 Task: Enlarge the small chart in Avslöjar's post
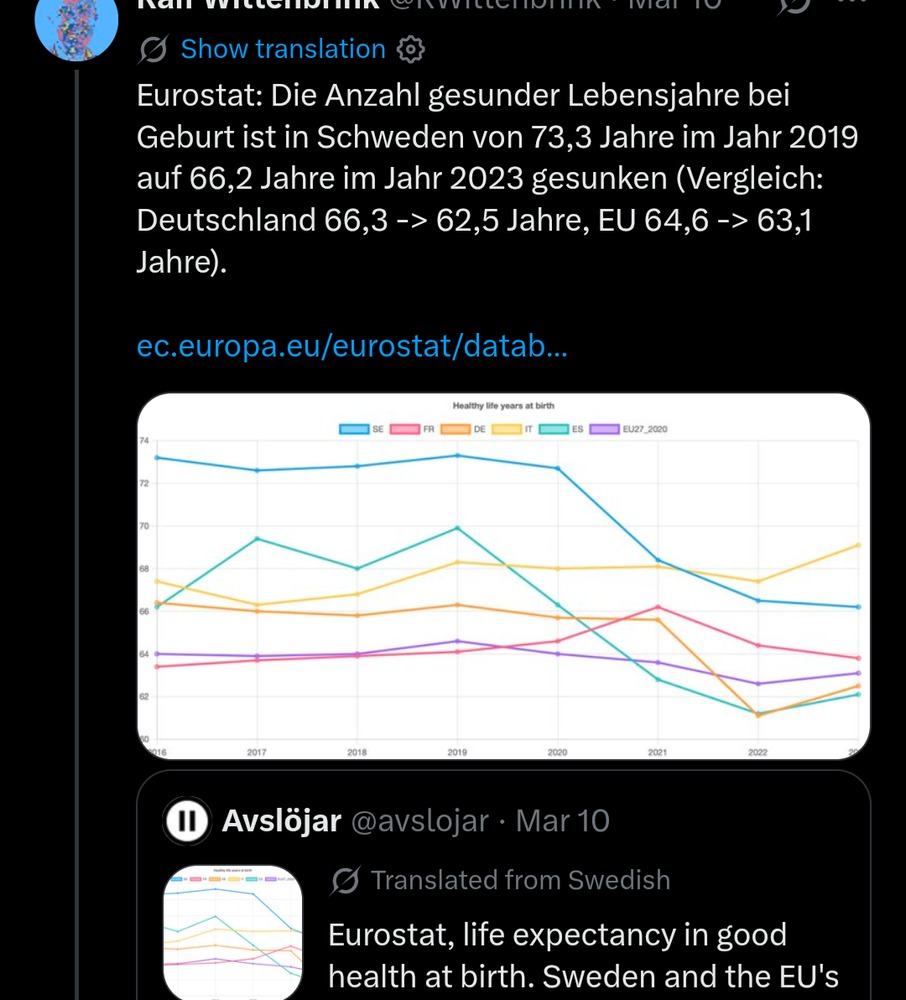pyautogui.click(x=233, y=930)
